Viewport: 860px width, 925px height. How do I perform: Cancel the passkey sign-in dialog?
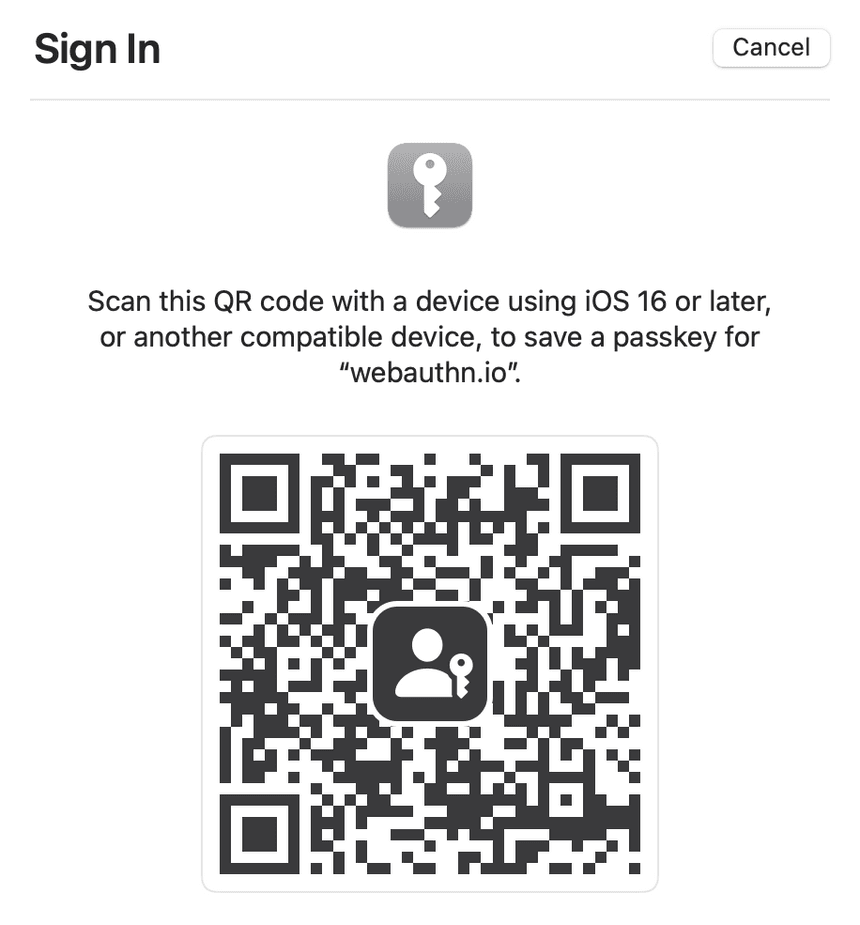[770, 48]
